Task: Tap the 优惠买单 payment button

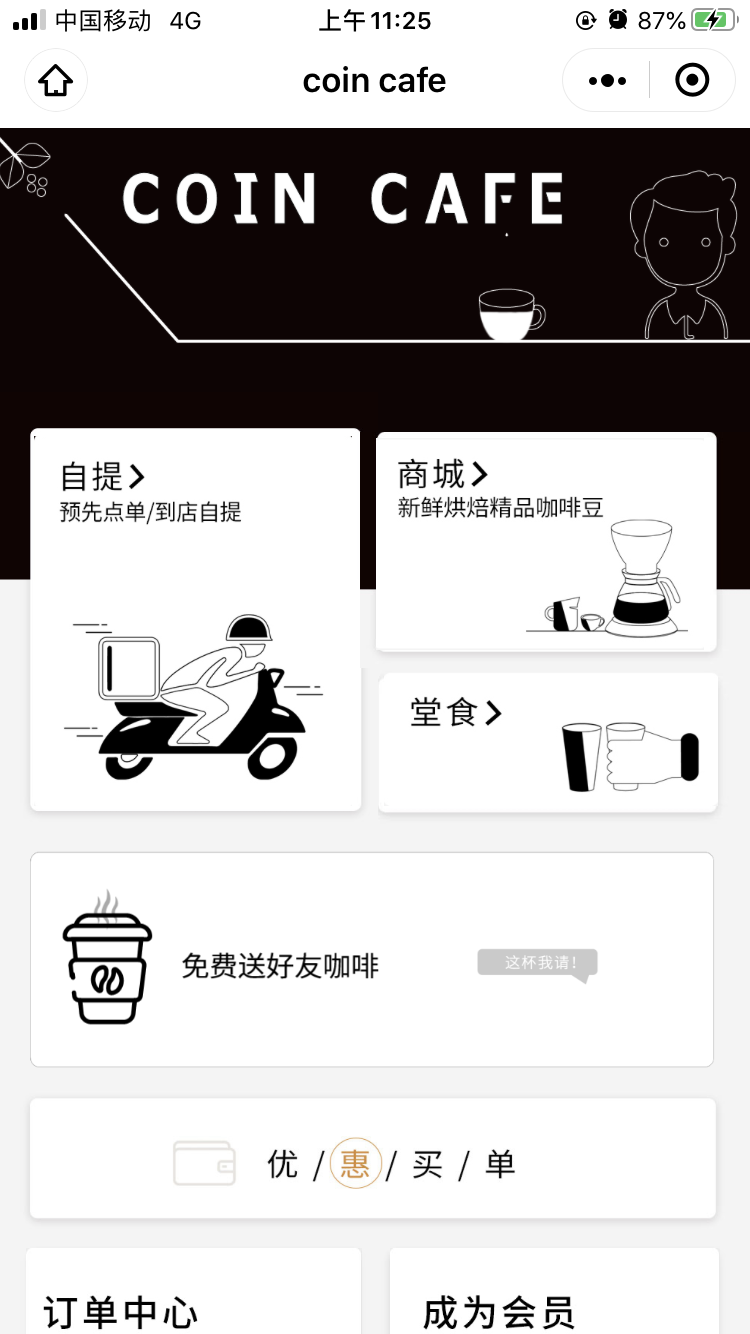Action: (x=372, y=1159)
